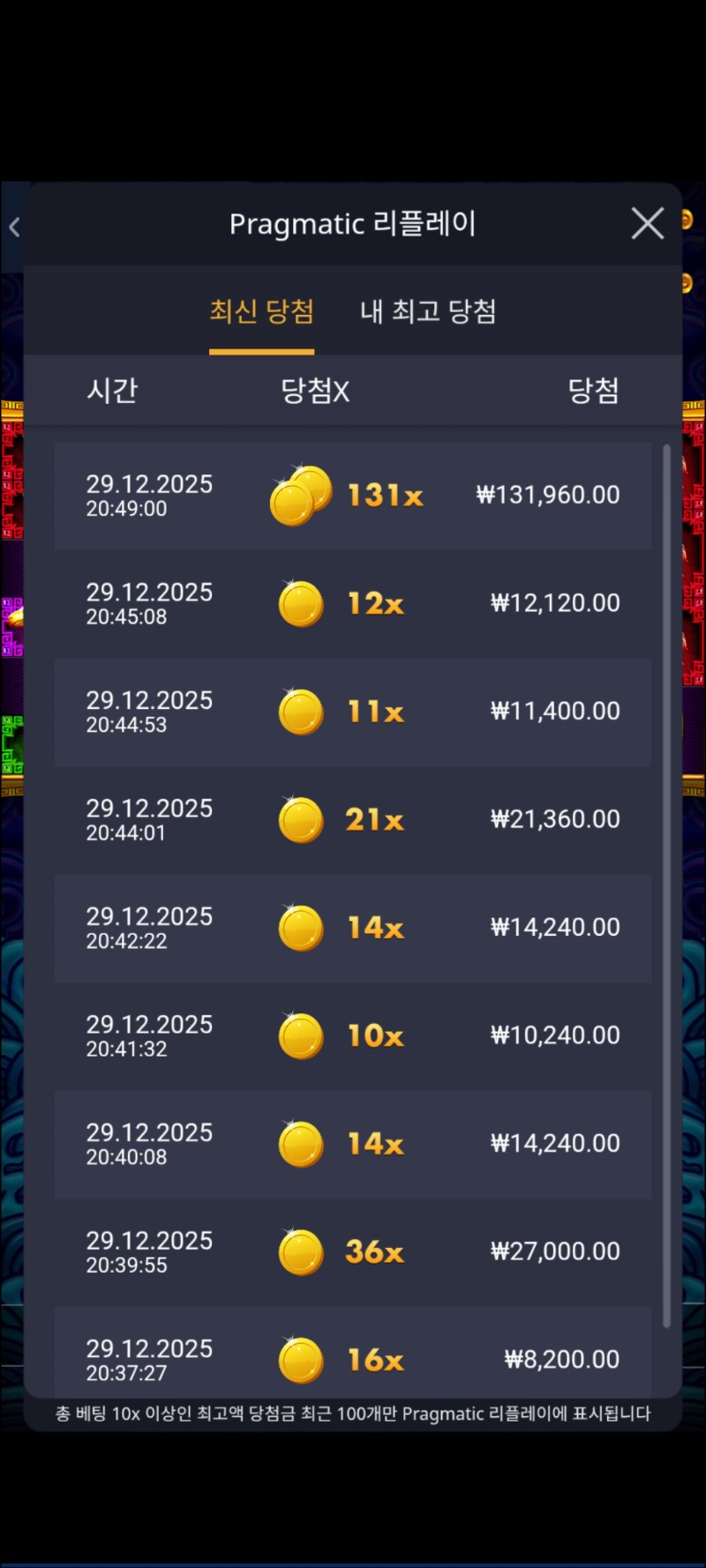
Task: Play the 36x replay from 20:39:55
Action: click(x=353, y=1252)
